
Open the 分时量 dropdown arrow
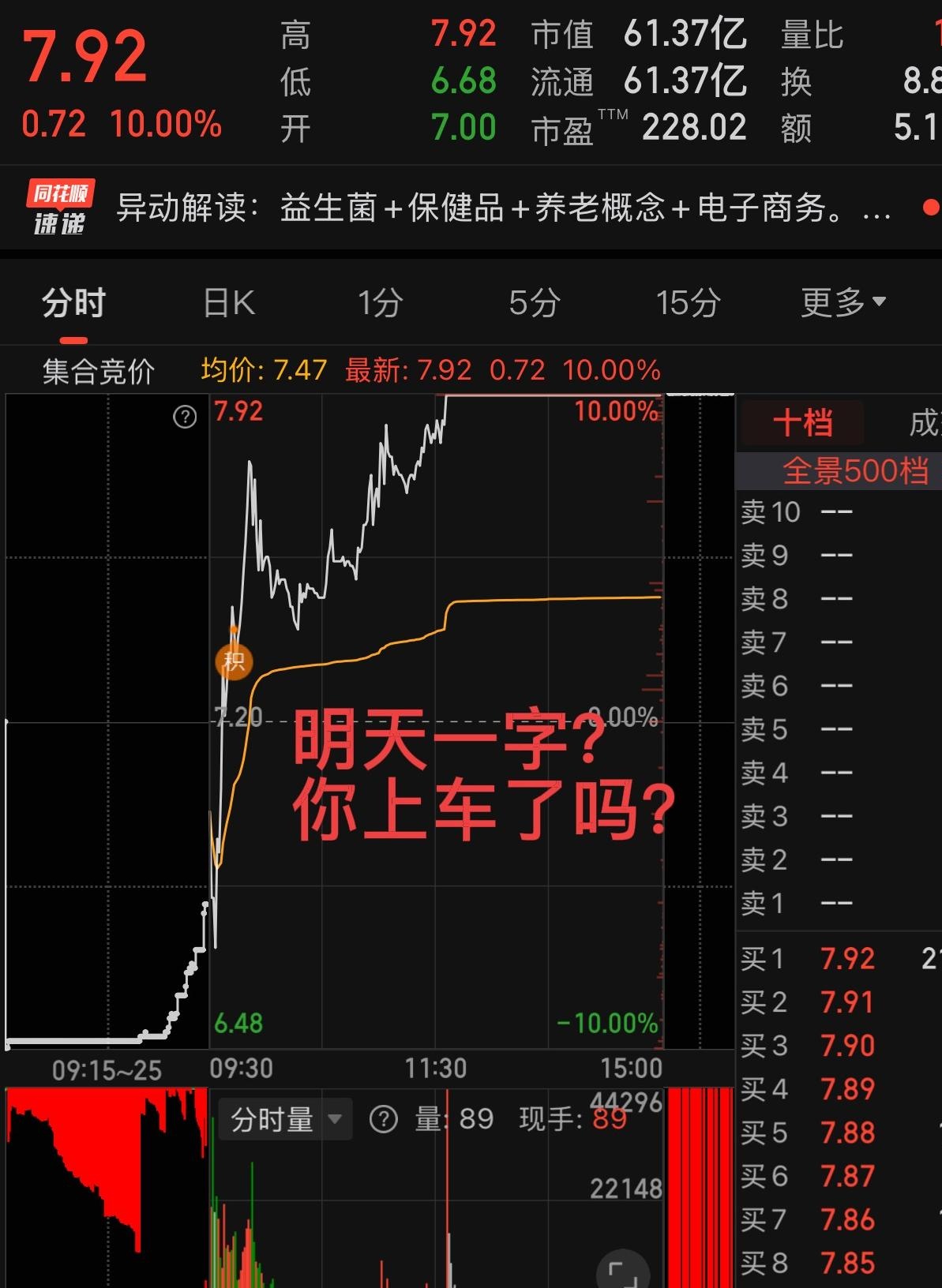(335, 1119)
